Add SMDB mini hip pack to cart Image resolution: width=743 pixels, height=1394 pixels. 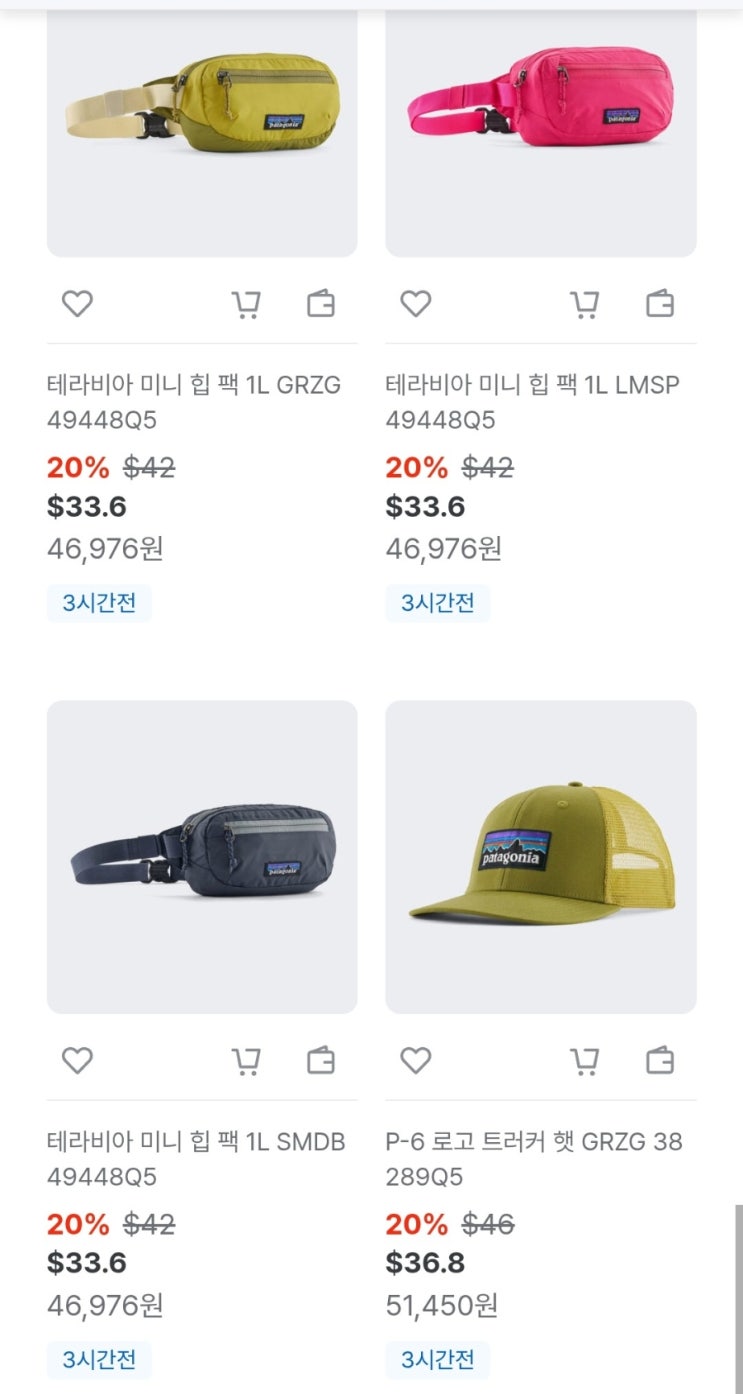pyautogui.click(x=246, y=1061)
